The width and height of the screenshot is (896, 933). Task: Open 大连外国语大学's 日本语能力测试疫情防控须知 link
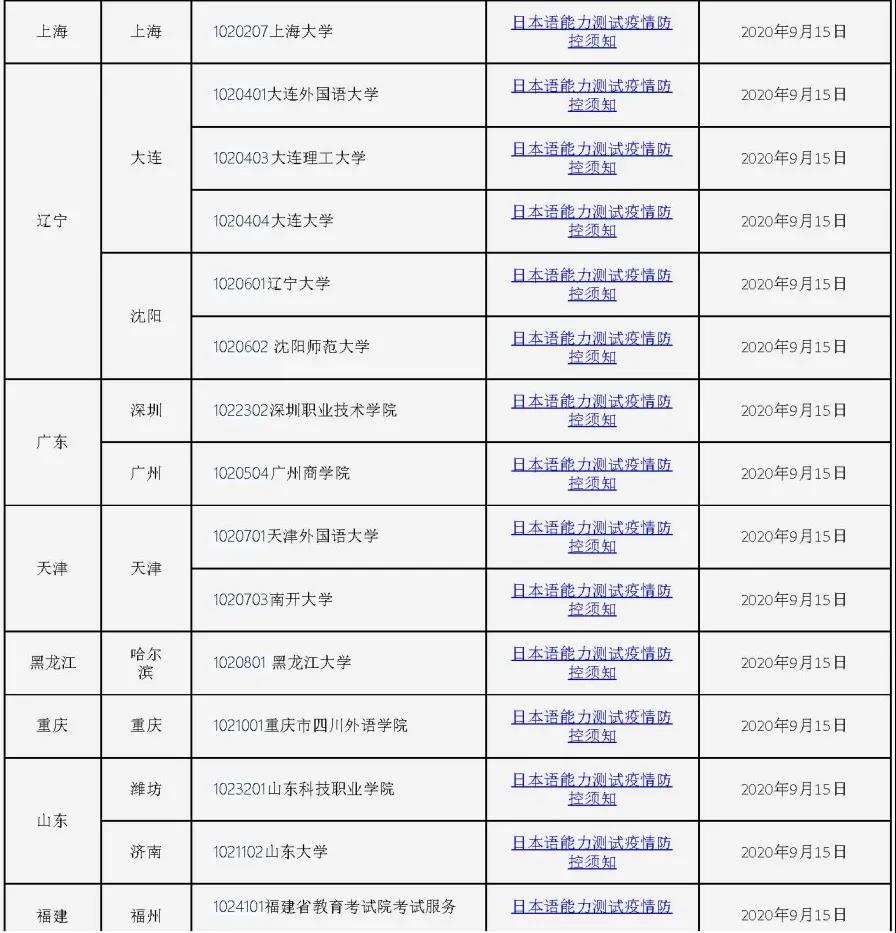[592, 86]
